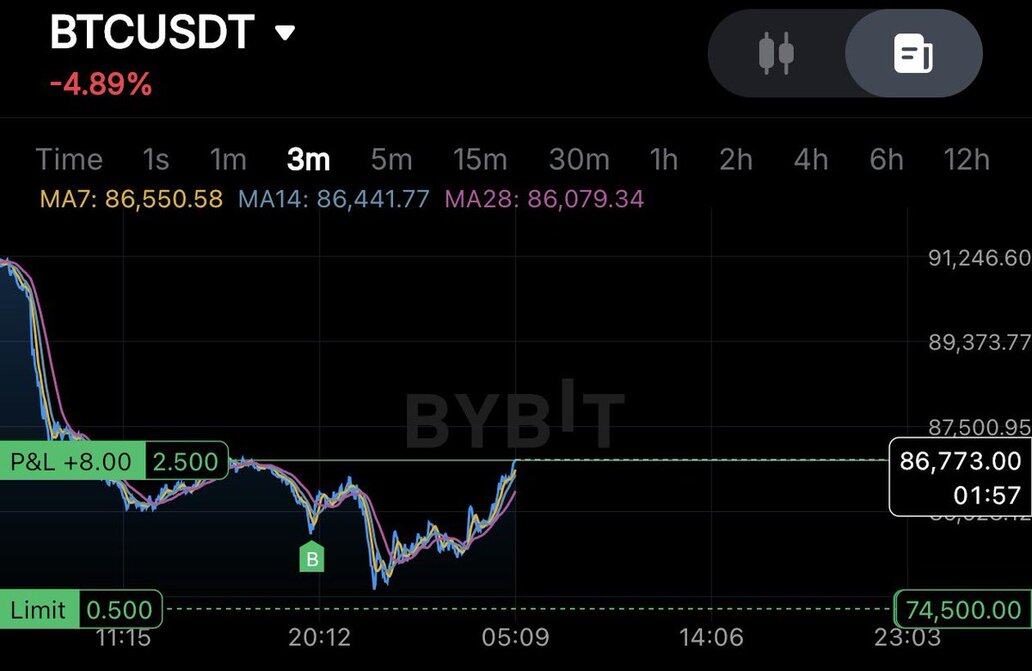Select the 3m timeframe
The width and height of the screenshot is (1032, 671).
(308, 159)
